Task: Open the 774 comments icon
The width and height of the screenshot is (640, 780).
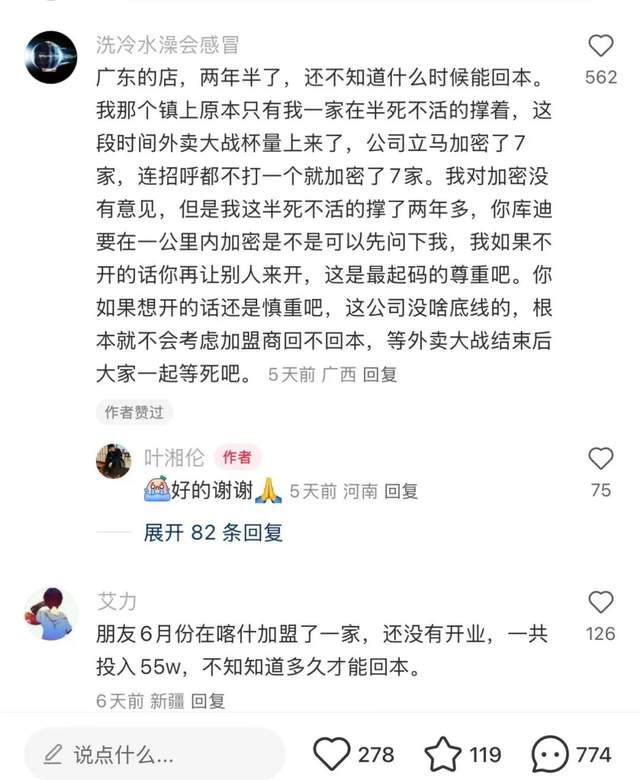Action: (x=549, y=753)
